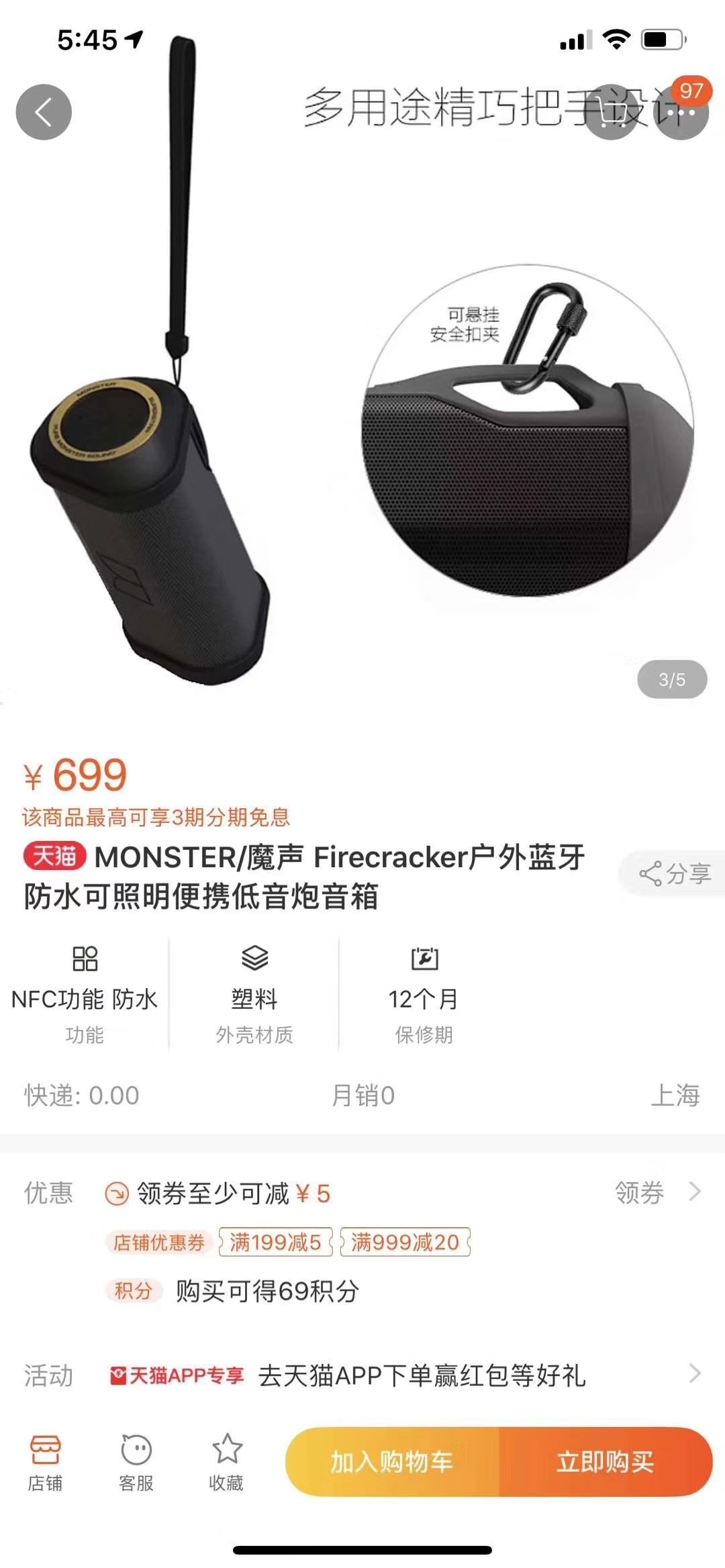Tap 立即购买 to buy now
This screenshot has width=725, height=1568.
coord(605,1462)
